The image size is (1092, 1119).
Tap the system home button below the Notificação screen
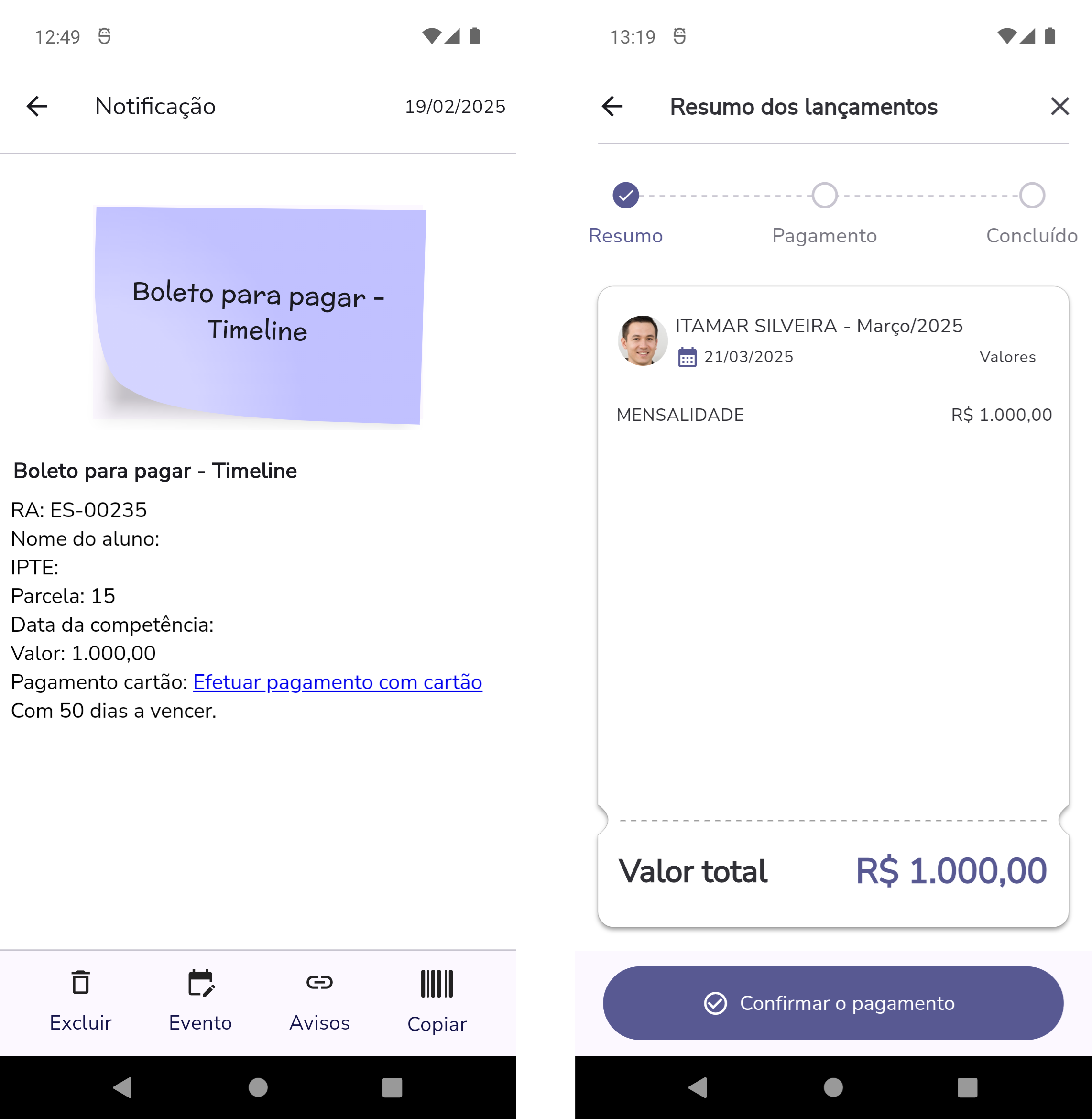(x=258, y=1087)
